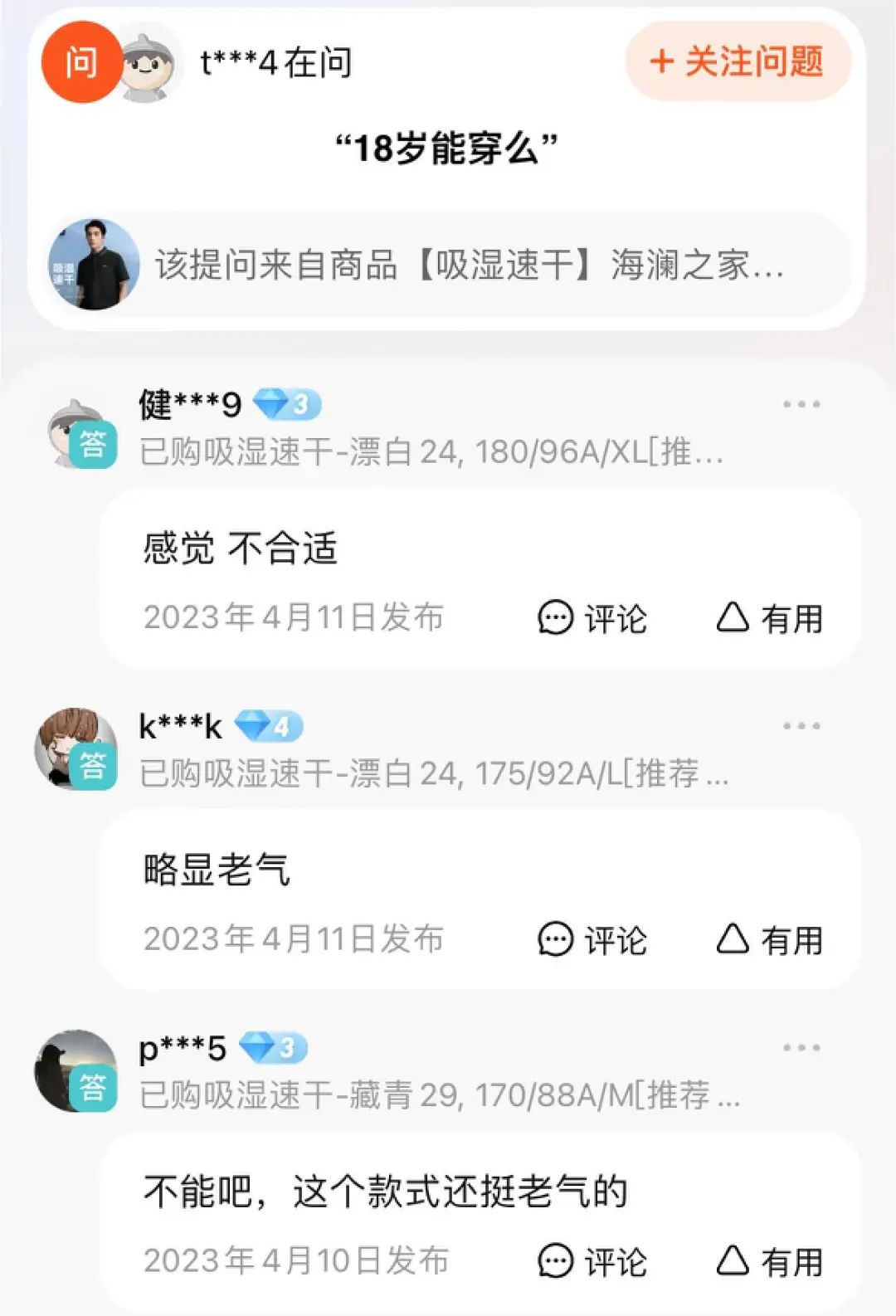896x1316 pixels.
Task: Comment on the answer 感觉 不合适
Action: click(592, 618)
